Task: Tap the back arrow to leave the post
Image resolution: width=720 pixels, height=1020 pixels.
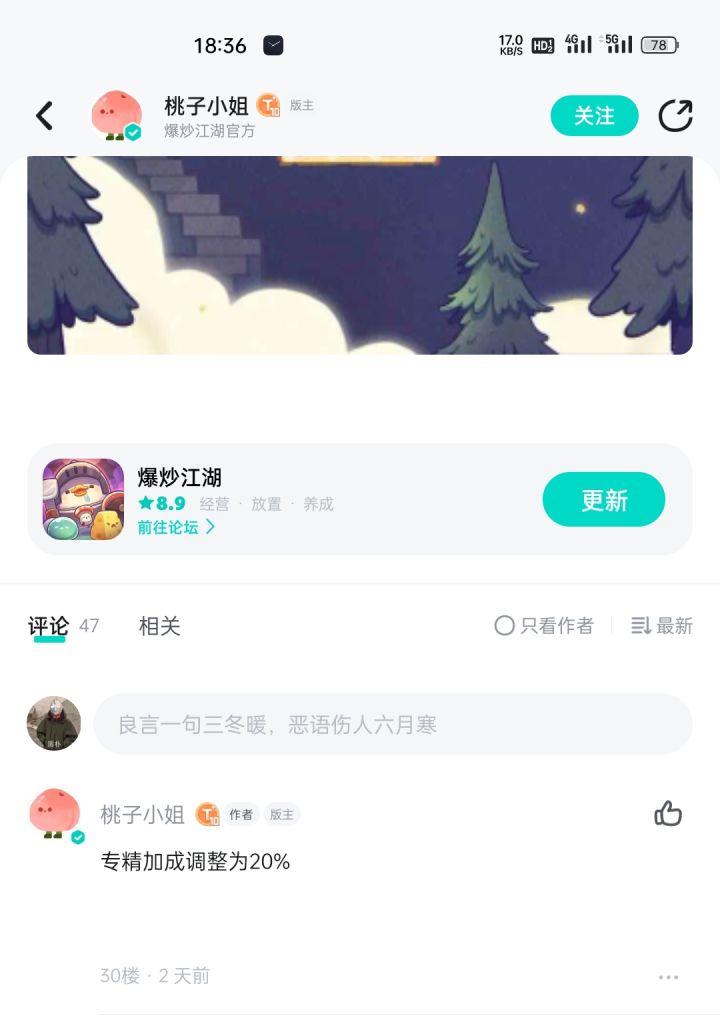Action: tap(43, 115)
